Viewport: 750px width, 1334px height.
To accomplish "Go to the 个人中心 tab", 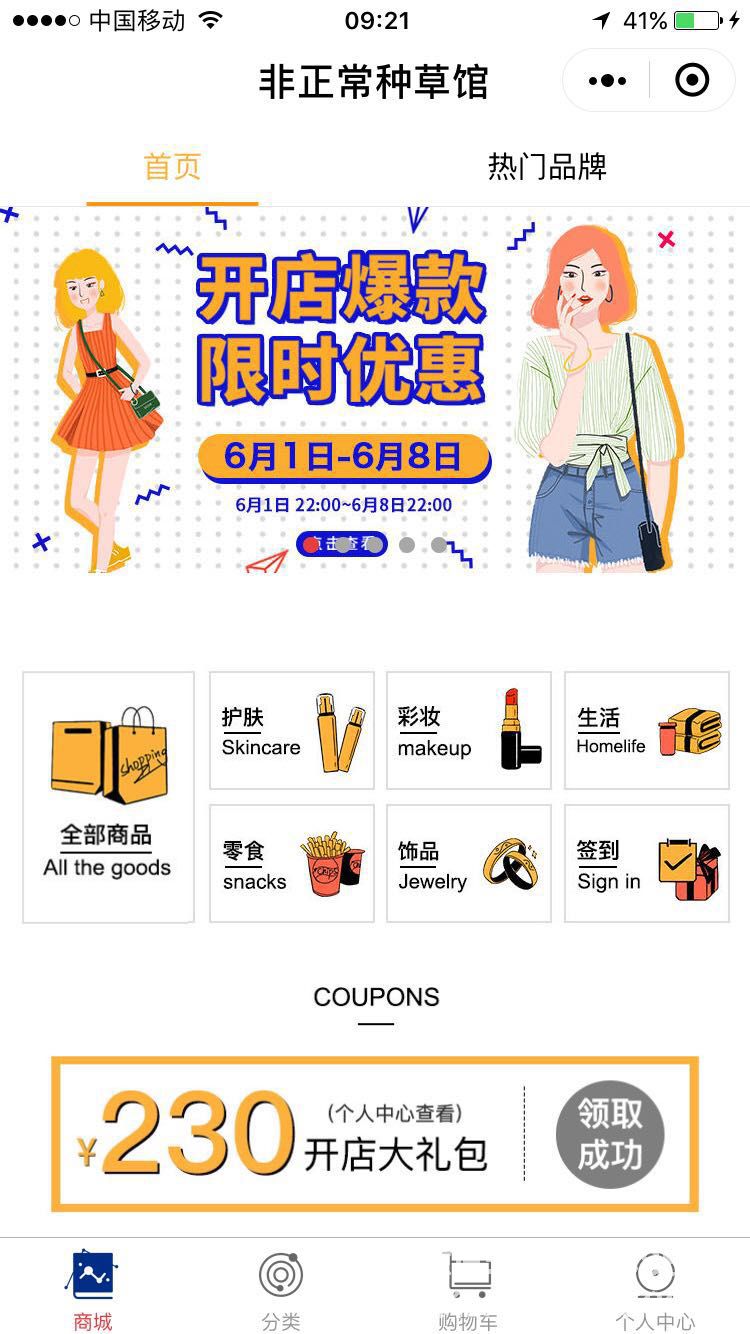I will [x=655, y=1290].
